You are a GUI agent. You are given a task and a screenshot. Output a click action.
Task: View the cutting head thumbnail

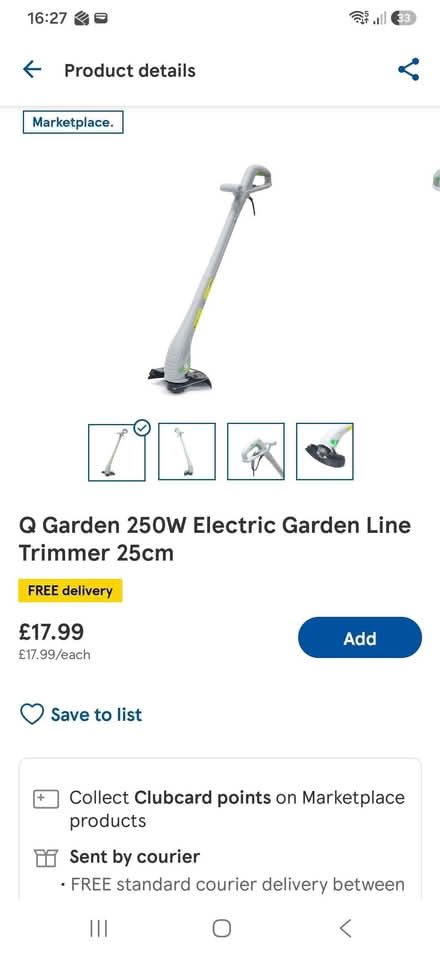pos(324,452)
